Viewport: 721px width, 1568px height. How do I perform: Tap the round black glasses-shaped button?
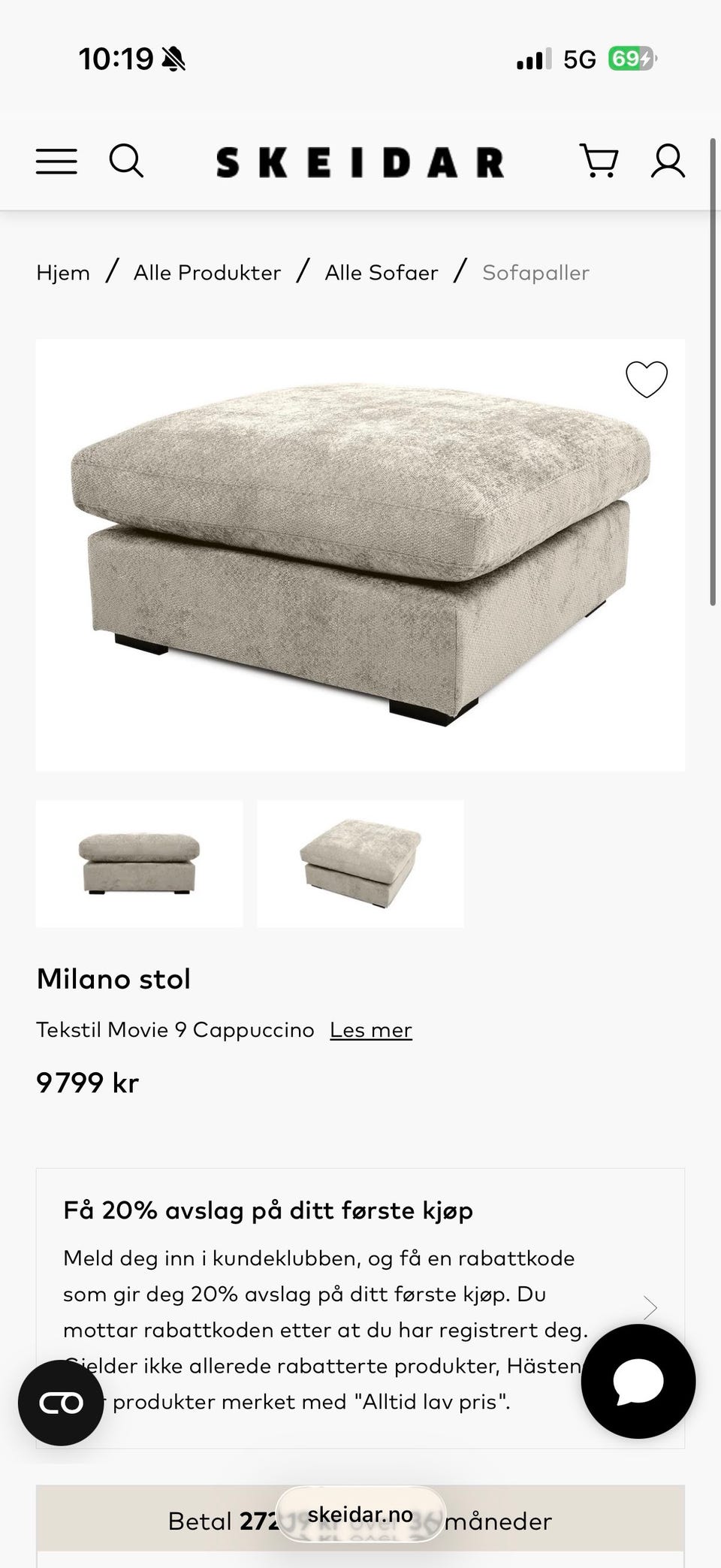(61, 1403)
